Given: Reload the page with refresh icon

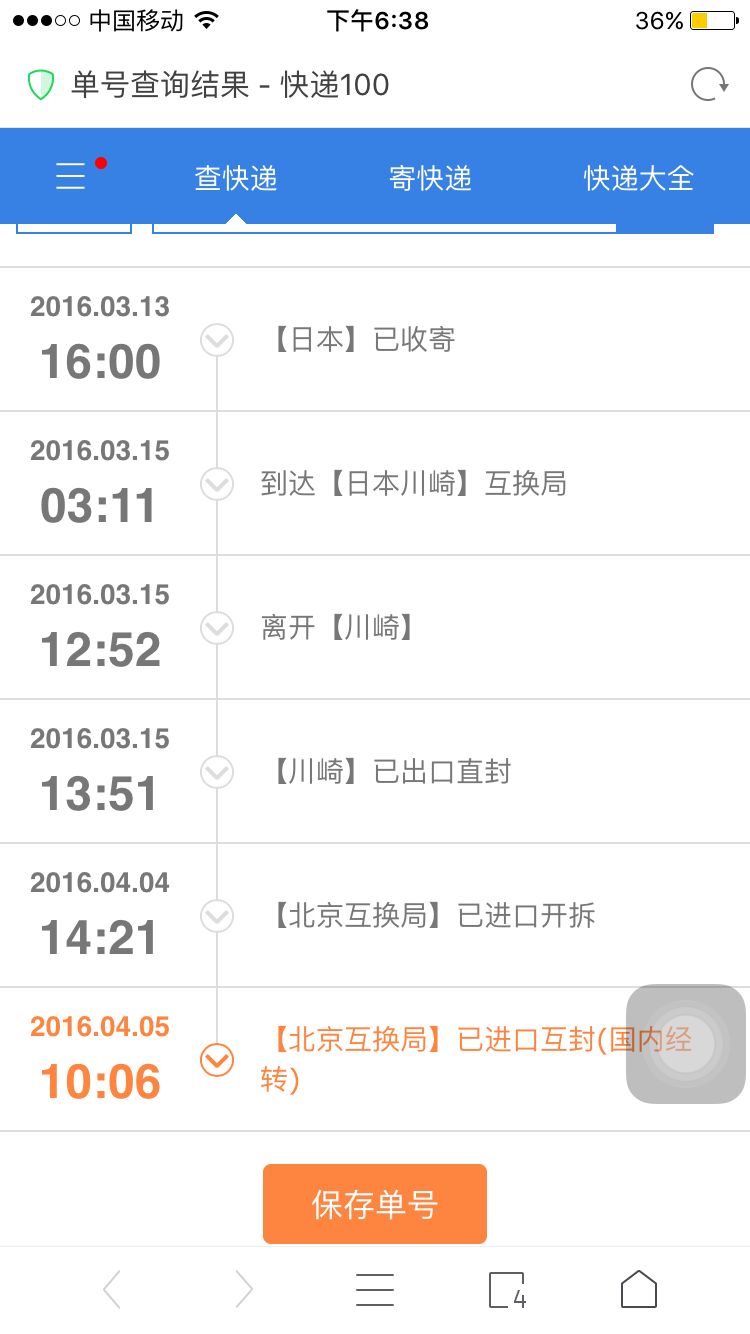Looking at the screenshot, I should 709,85.
